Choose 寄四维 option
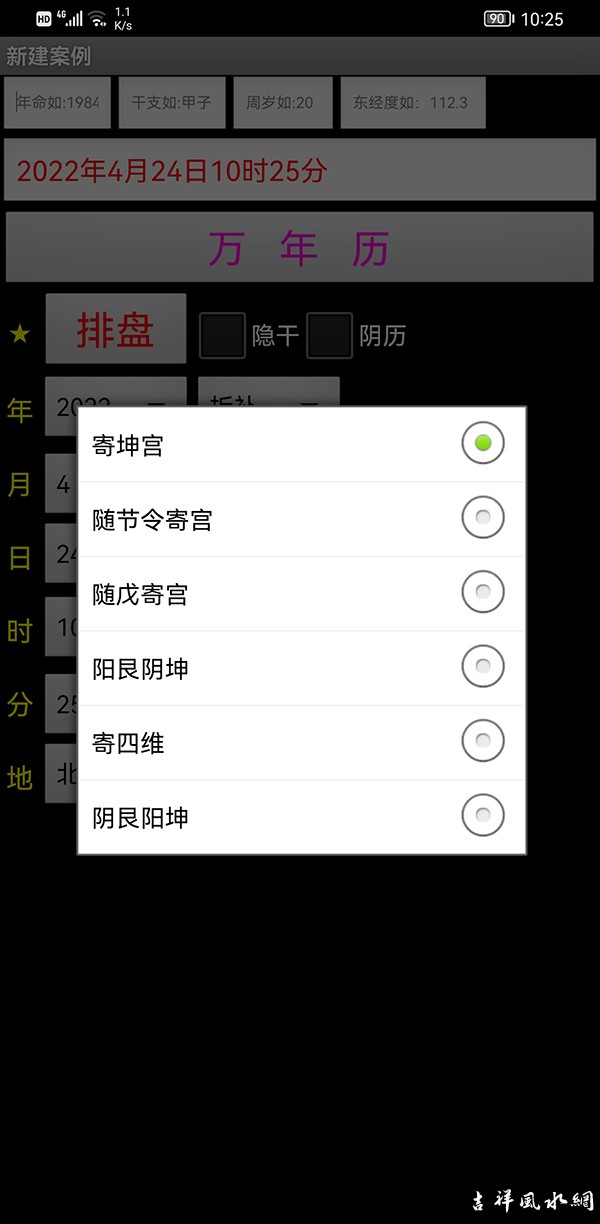The height and width of the screenshot is (1224, 600). (483, 741)
